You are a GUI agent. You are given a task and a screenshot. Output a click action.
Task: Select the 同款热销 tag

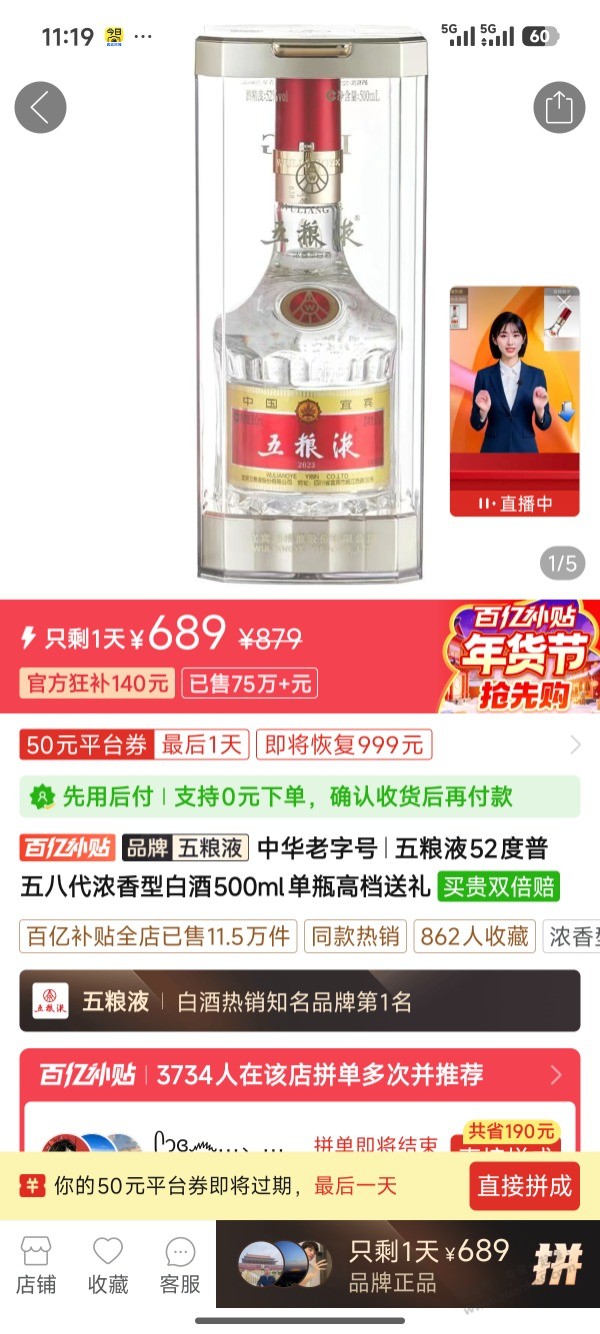click(x=355, y=936)
